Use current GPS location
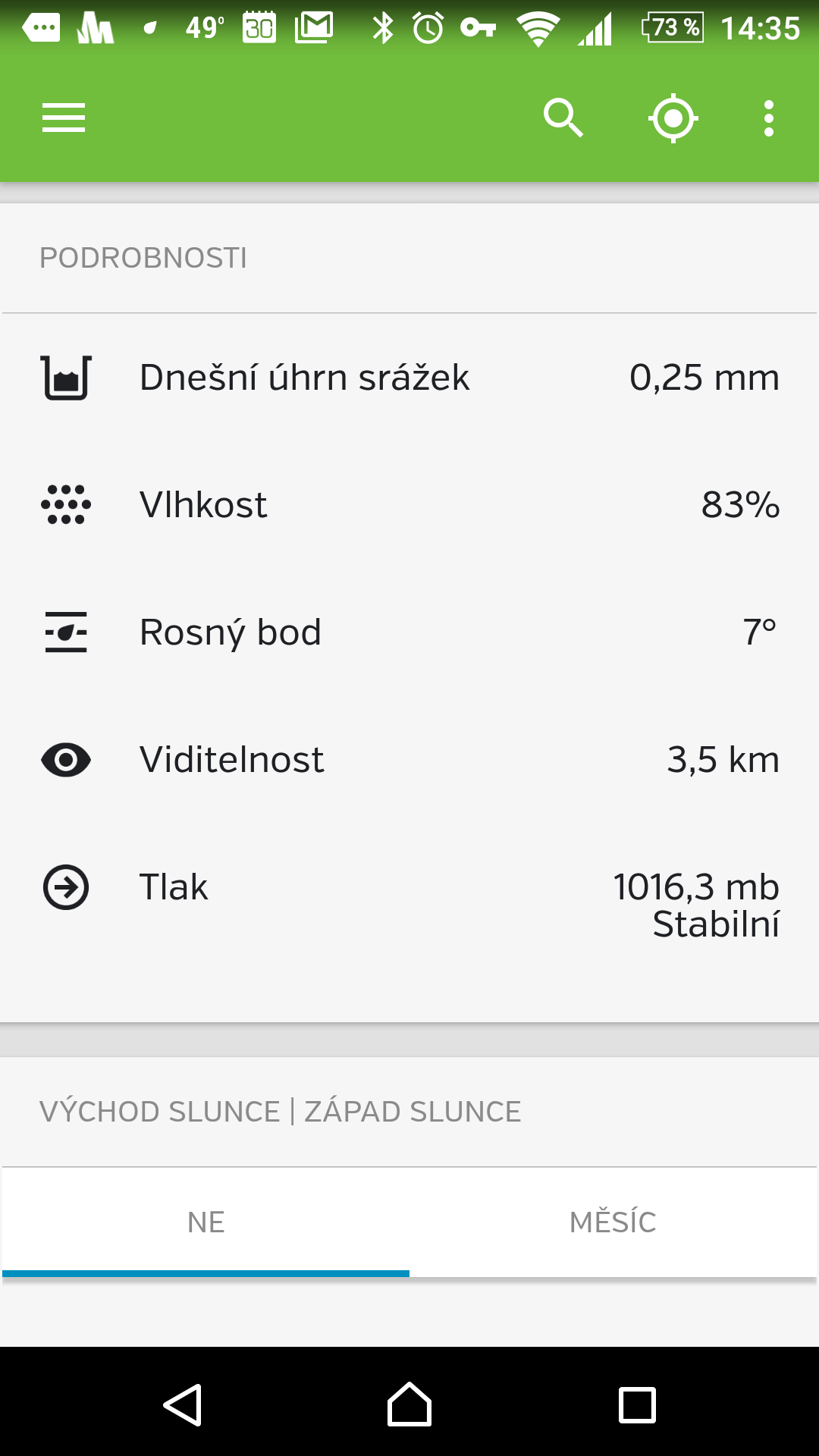Viewport: 819px width, 1456px height. pyautogui.click(x=673, y=118)
